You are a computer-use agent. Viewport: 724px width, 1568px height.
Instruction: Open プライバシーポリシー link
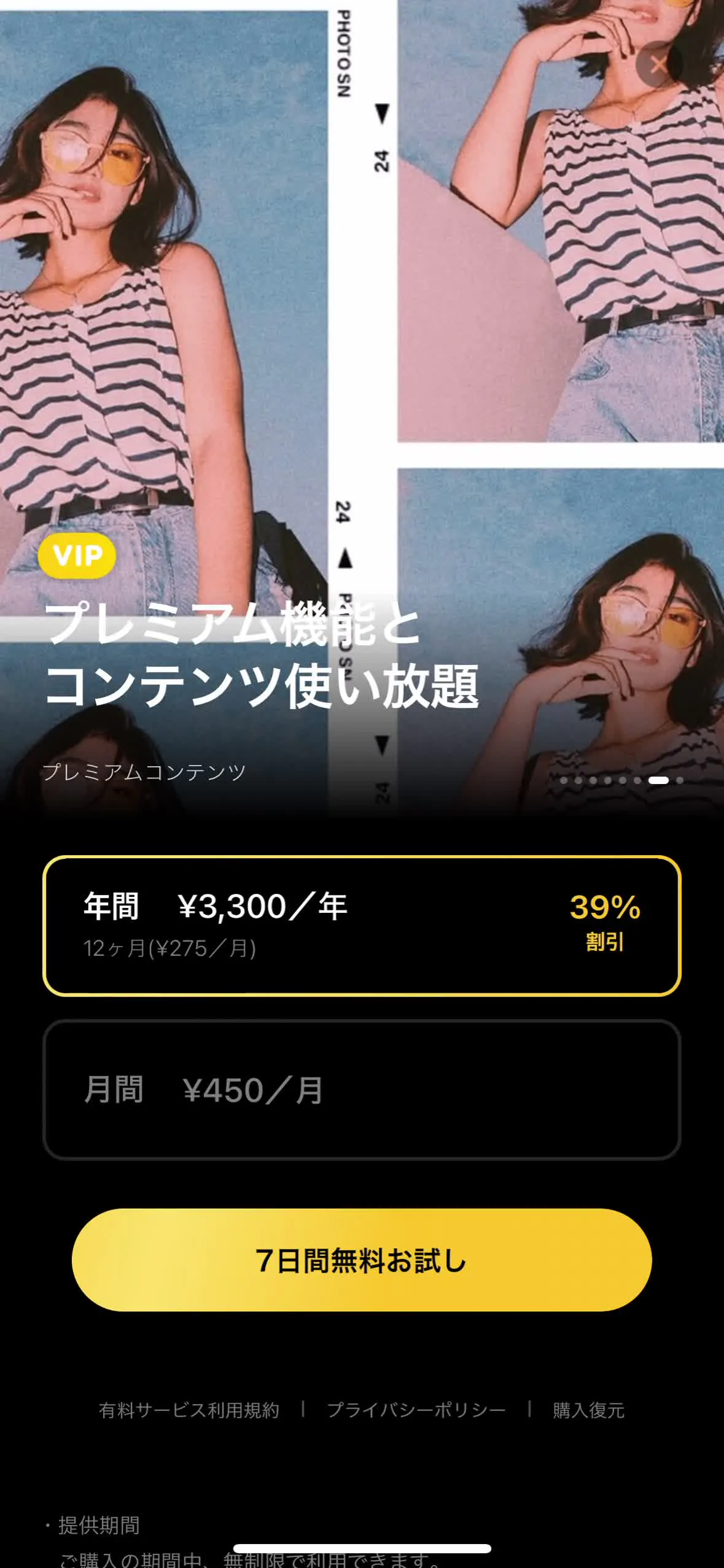[416, 1410]
